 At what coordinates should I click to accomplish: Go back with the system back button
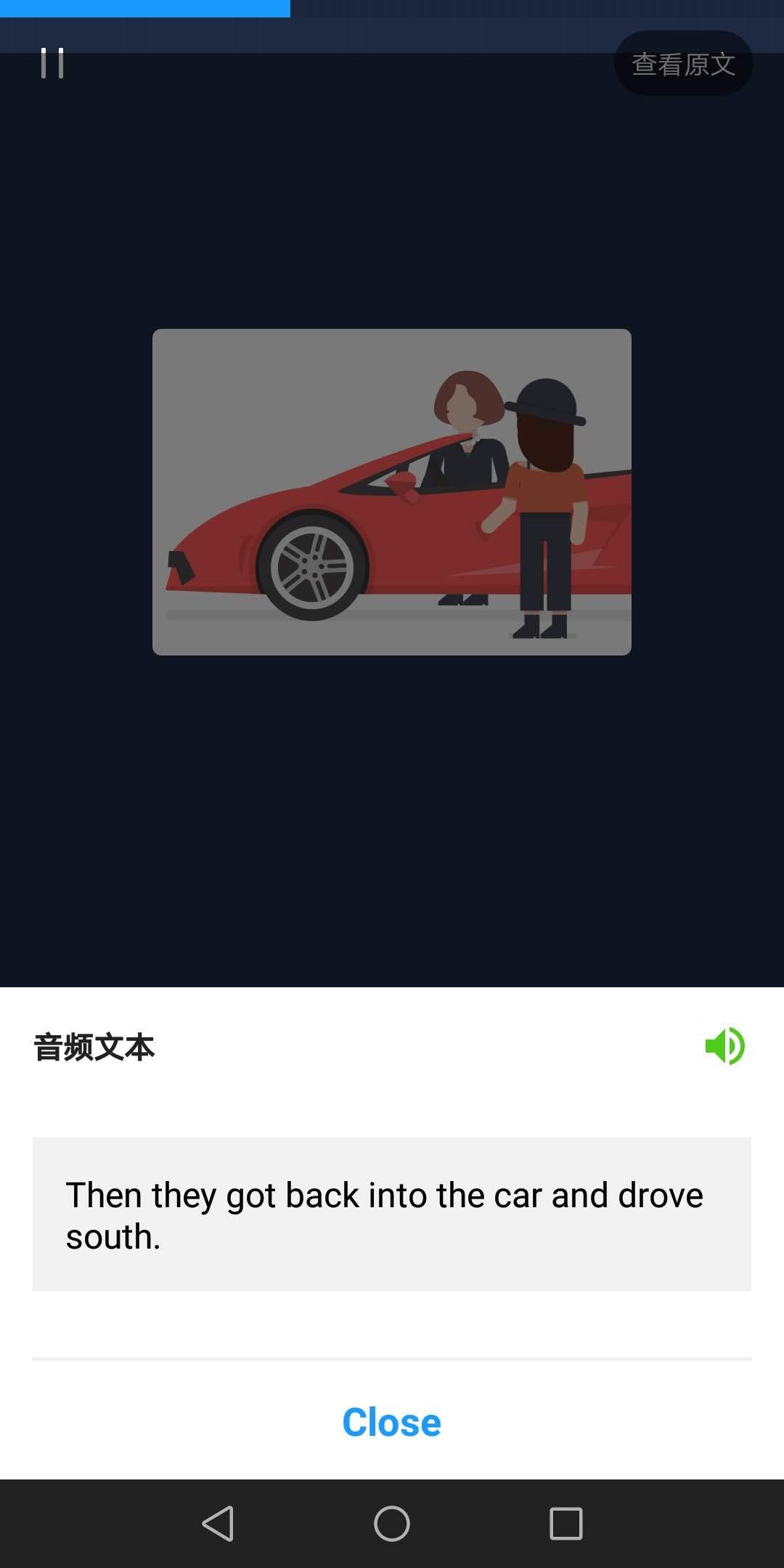tap(218, 1523)
